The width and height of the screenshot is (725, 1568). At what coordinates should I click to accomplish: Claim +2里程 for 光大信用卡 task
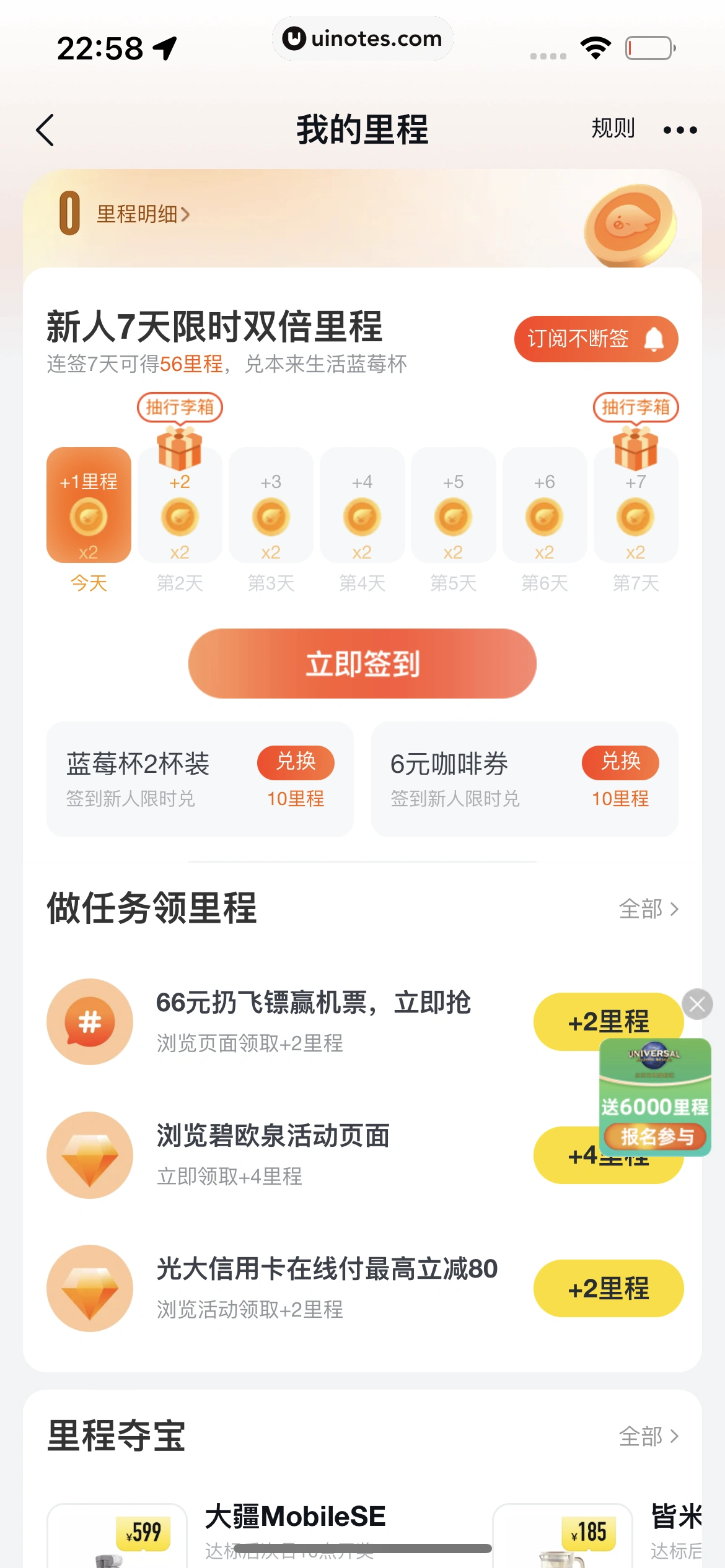[x=608, y=1289]
